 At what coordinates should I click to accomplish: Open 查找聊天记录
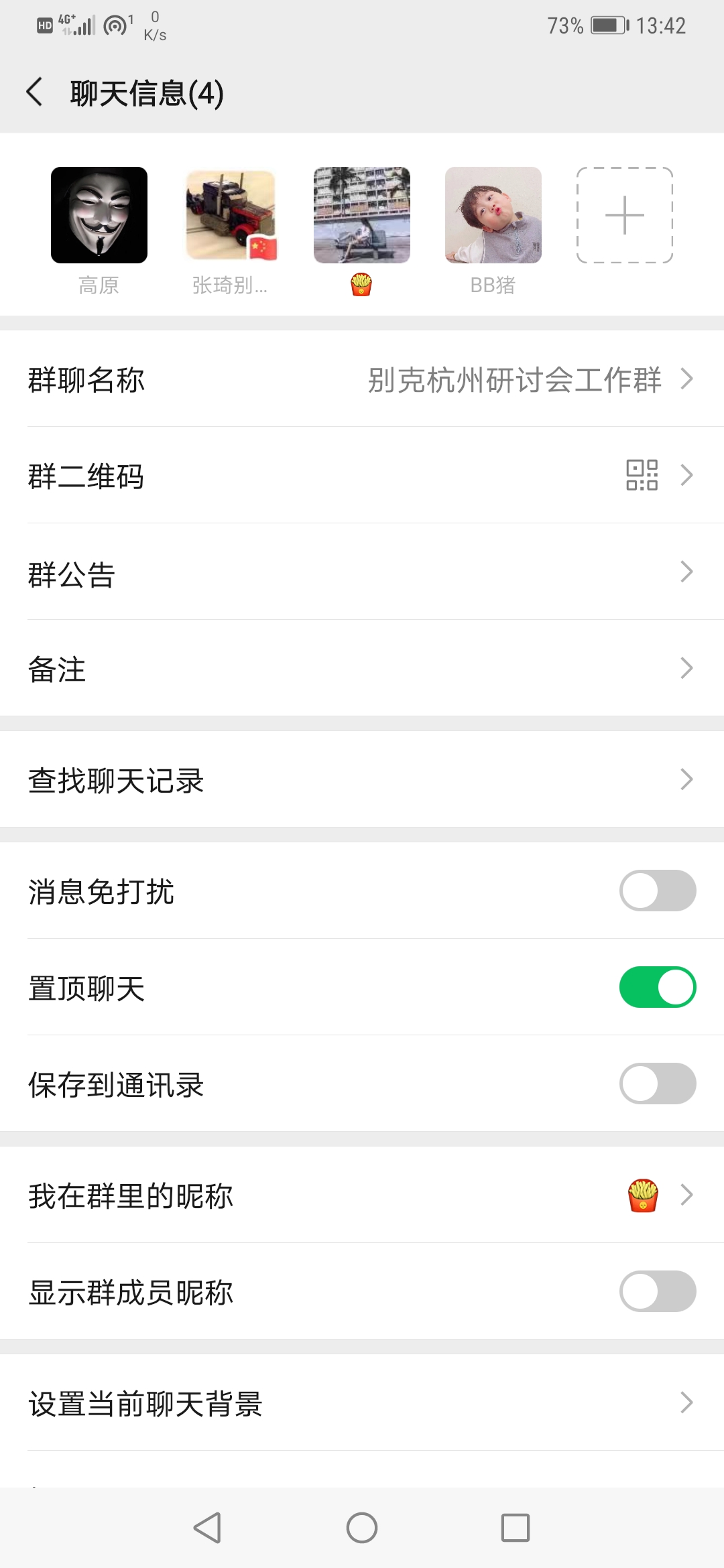362,780
